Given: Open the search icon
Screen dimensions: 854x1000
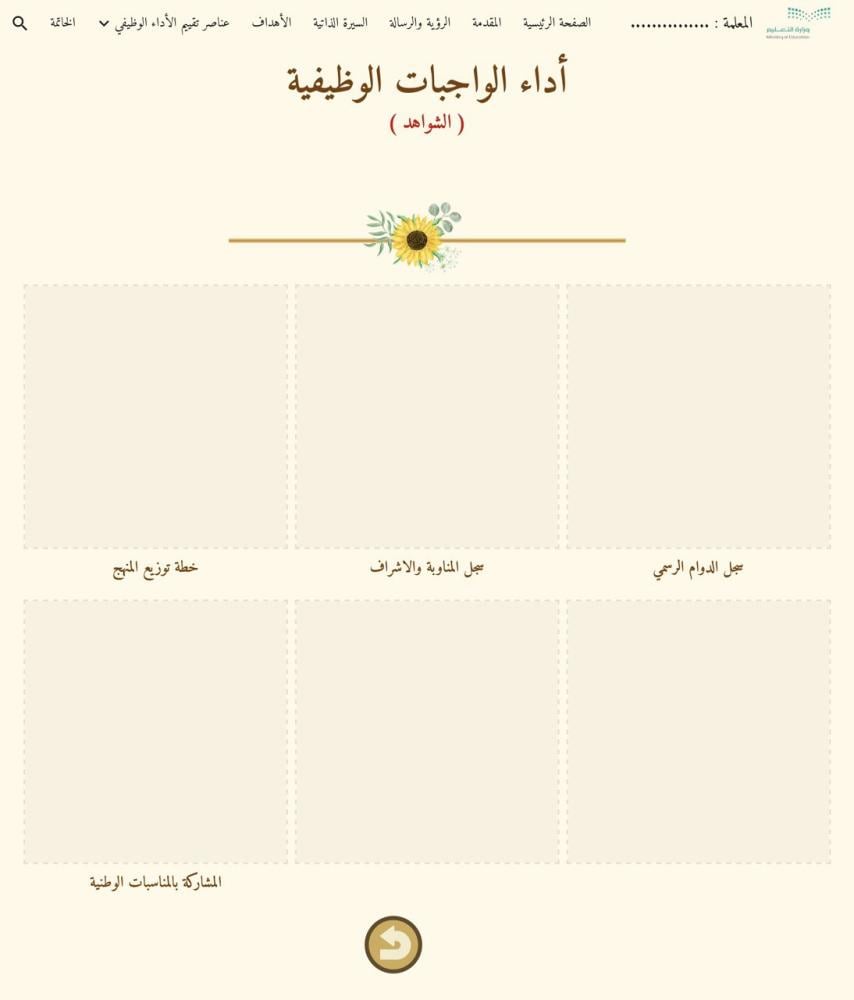Looking at the screenshot, I should (x=20, y=23).
